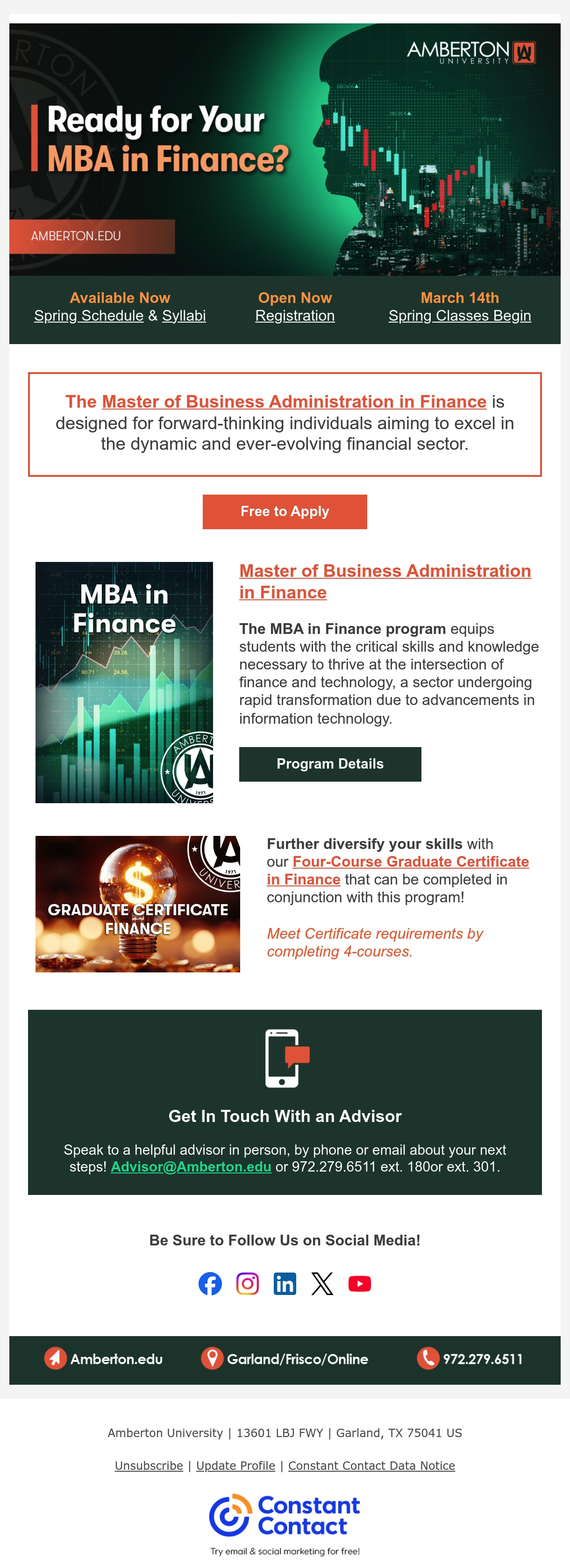
Task: Open the Four-Course Graduate Certificate in Finance link
Action: [x=398, y=870]
